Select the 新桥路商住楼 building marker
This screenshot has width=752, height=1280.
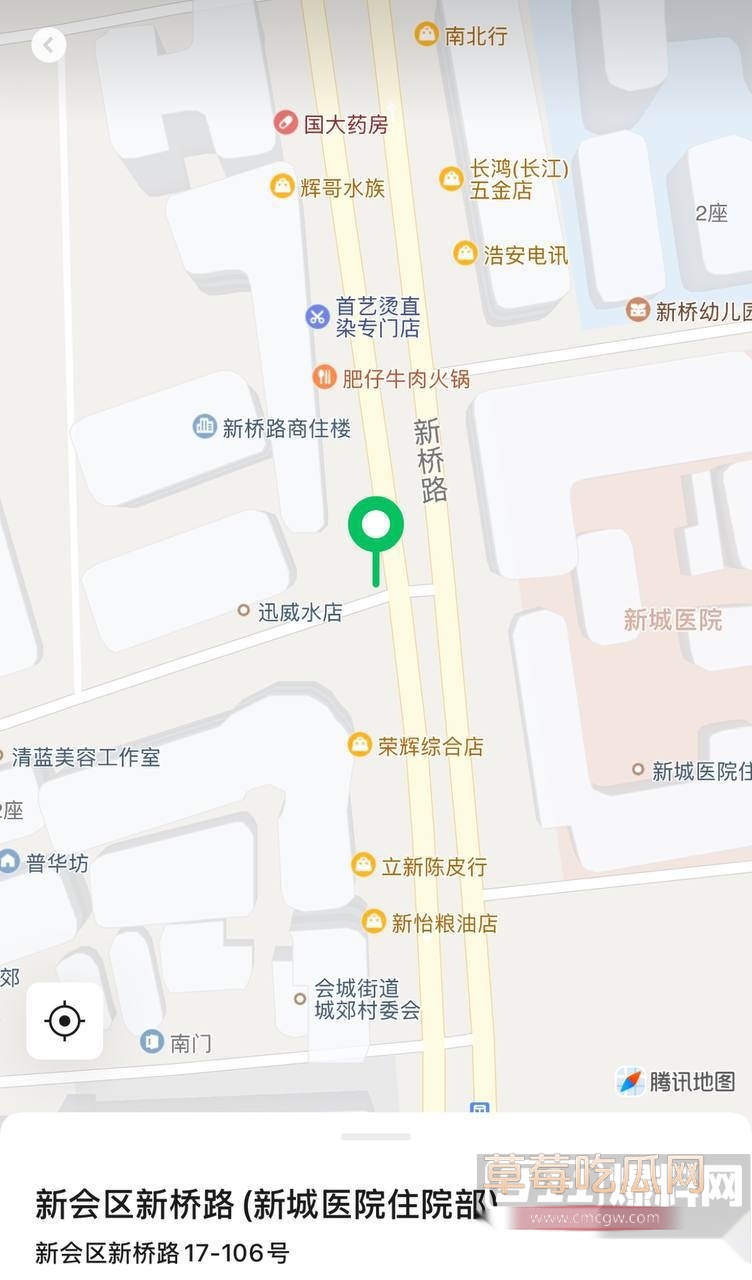point(205,428)
